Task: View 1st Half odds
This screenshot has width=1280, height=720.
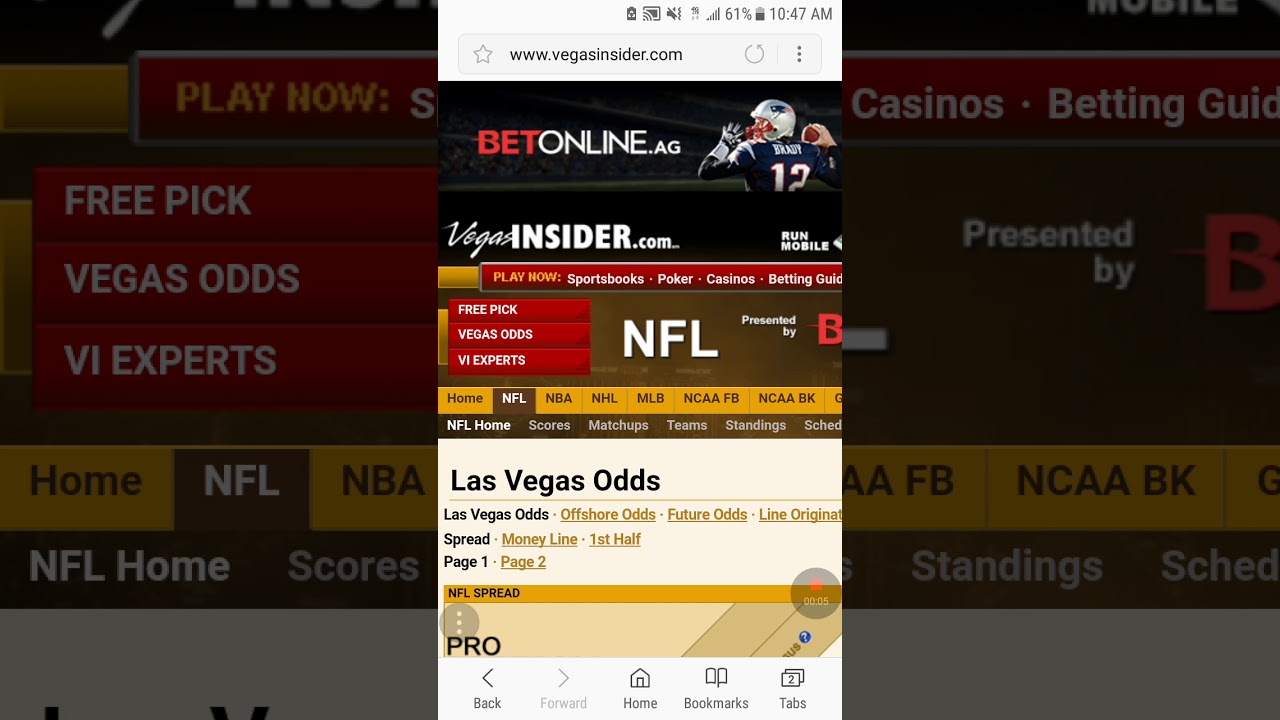Action: [x=615, y=540]
